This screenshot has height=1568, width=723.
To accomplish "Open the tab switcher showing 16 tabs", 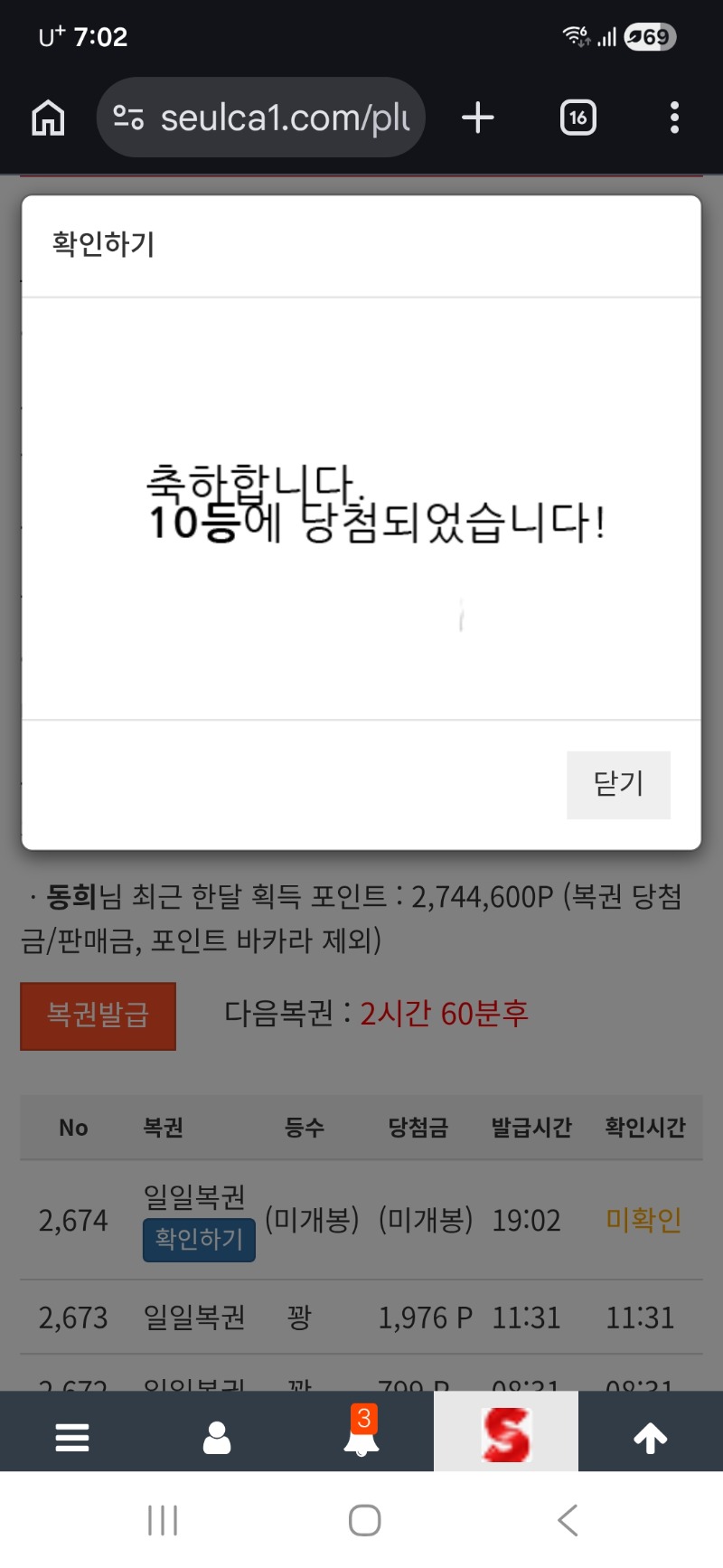I will [577, 118].
